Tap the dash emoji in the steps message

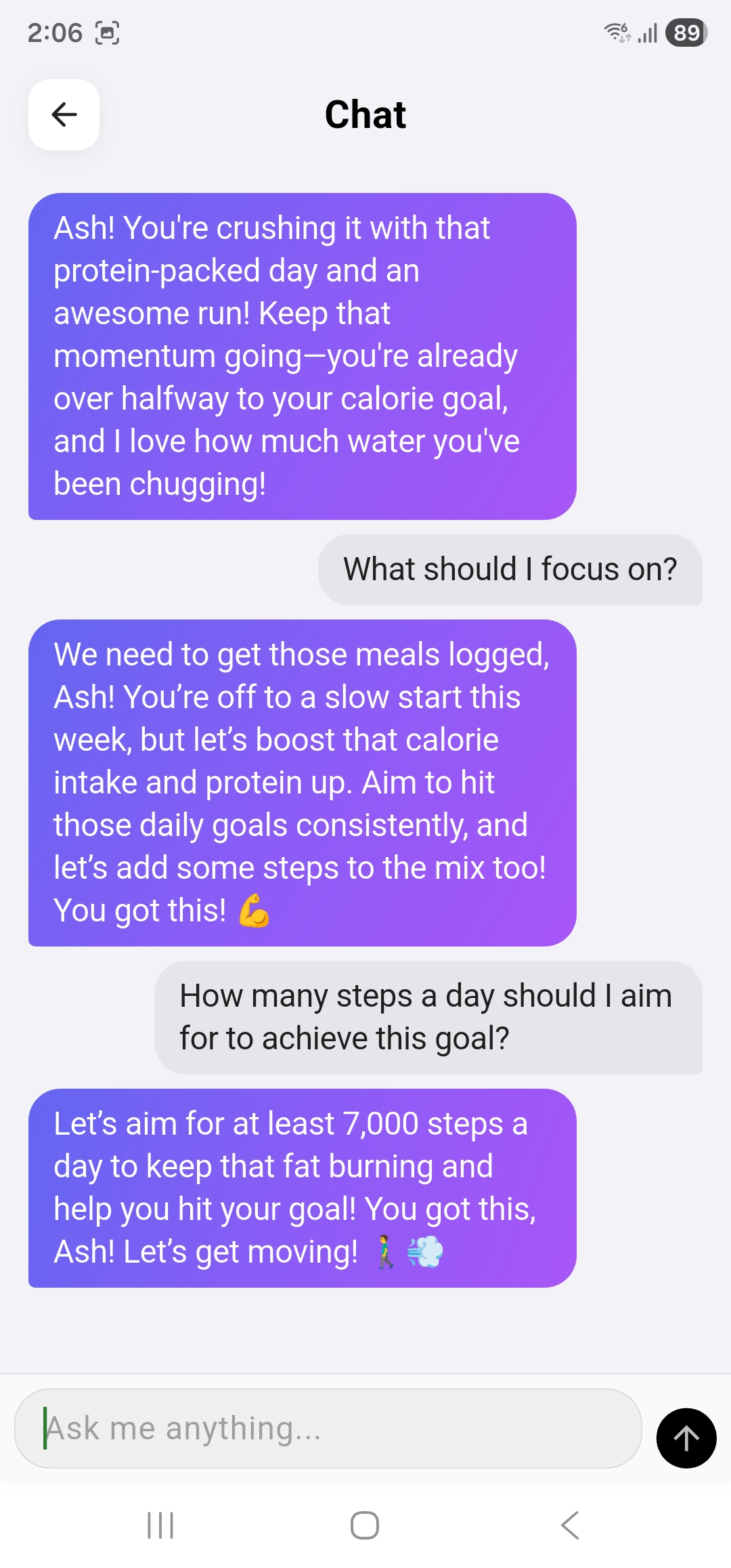point(426,1251)
